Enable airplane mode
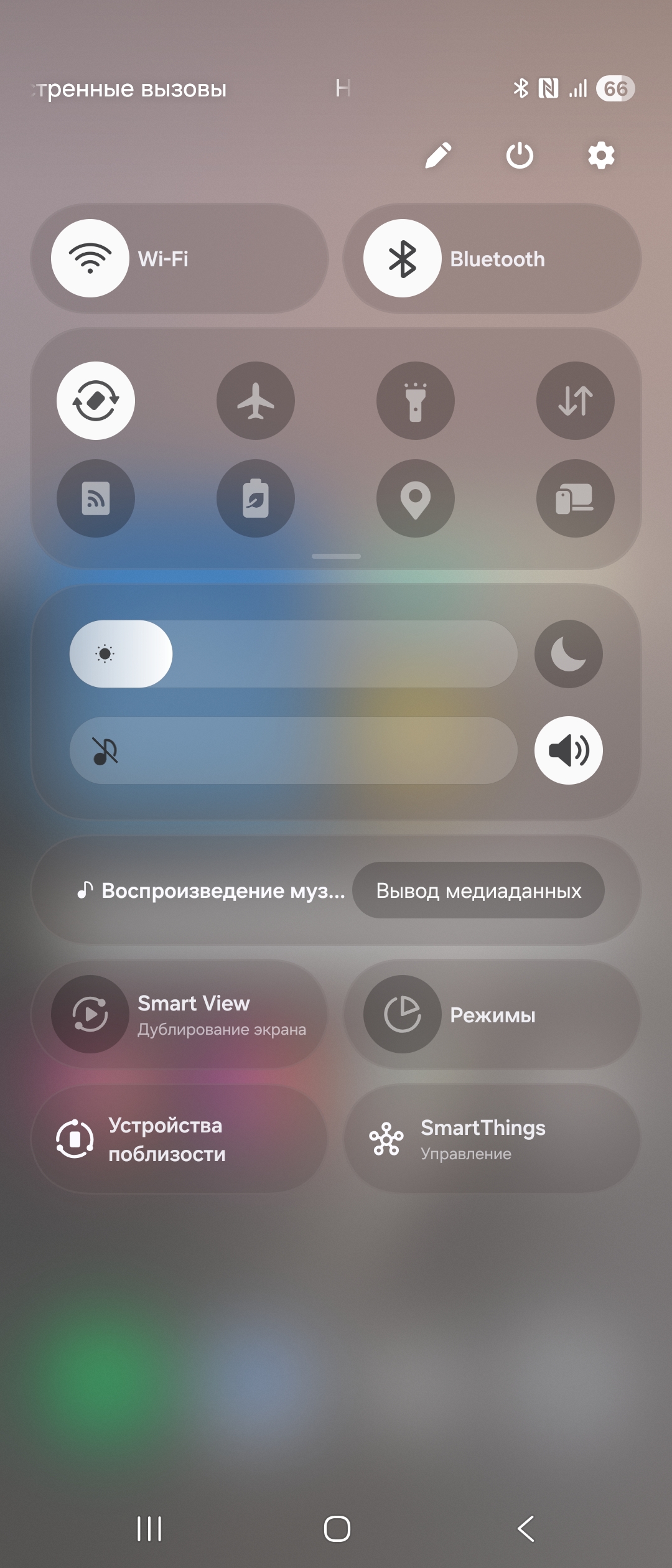 point(256,401)
